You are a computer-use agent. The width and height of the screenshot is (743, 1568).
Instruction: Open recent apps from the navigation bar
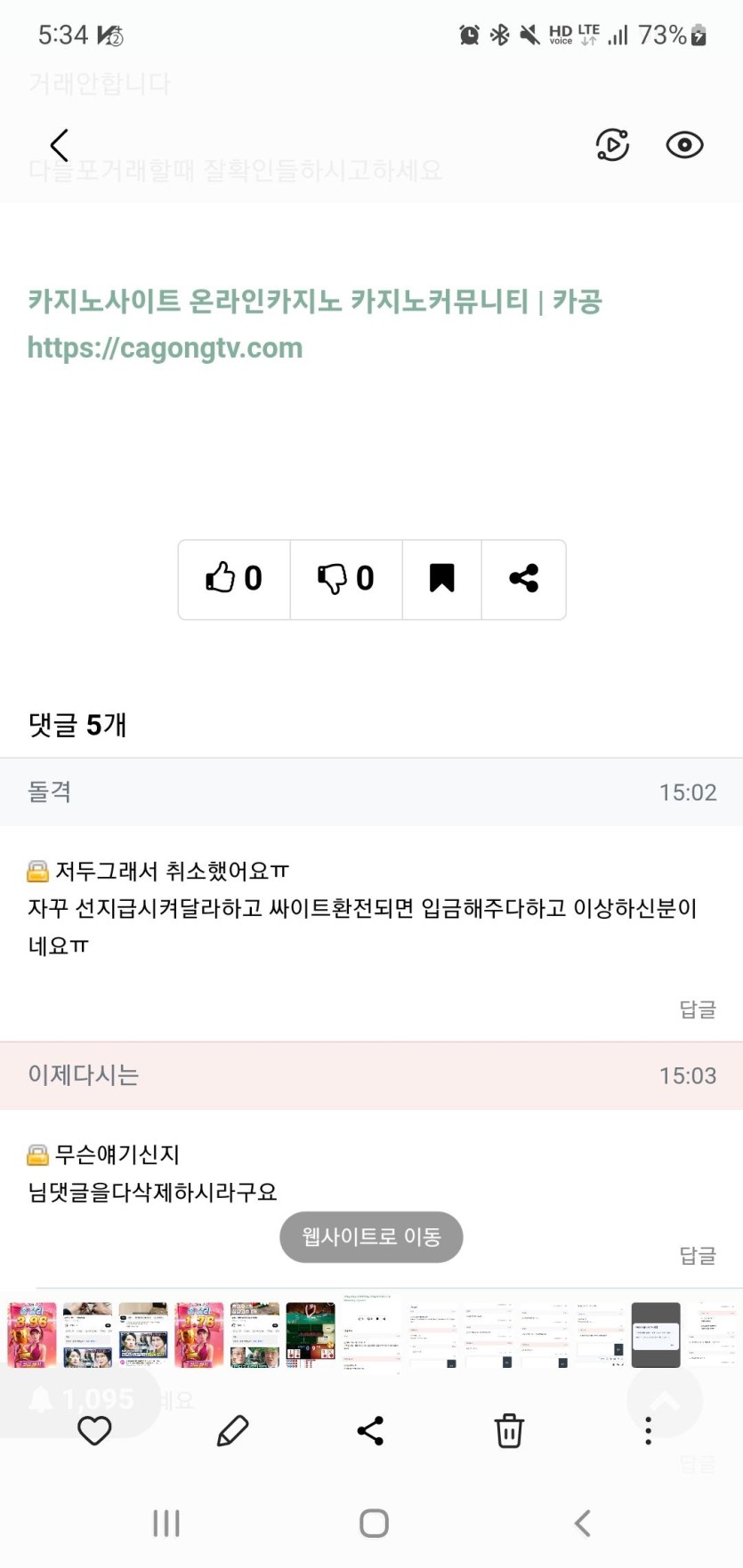click(x=166, y=1524)
